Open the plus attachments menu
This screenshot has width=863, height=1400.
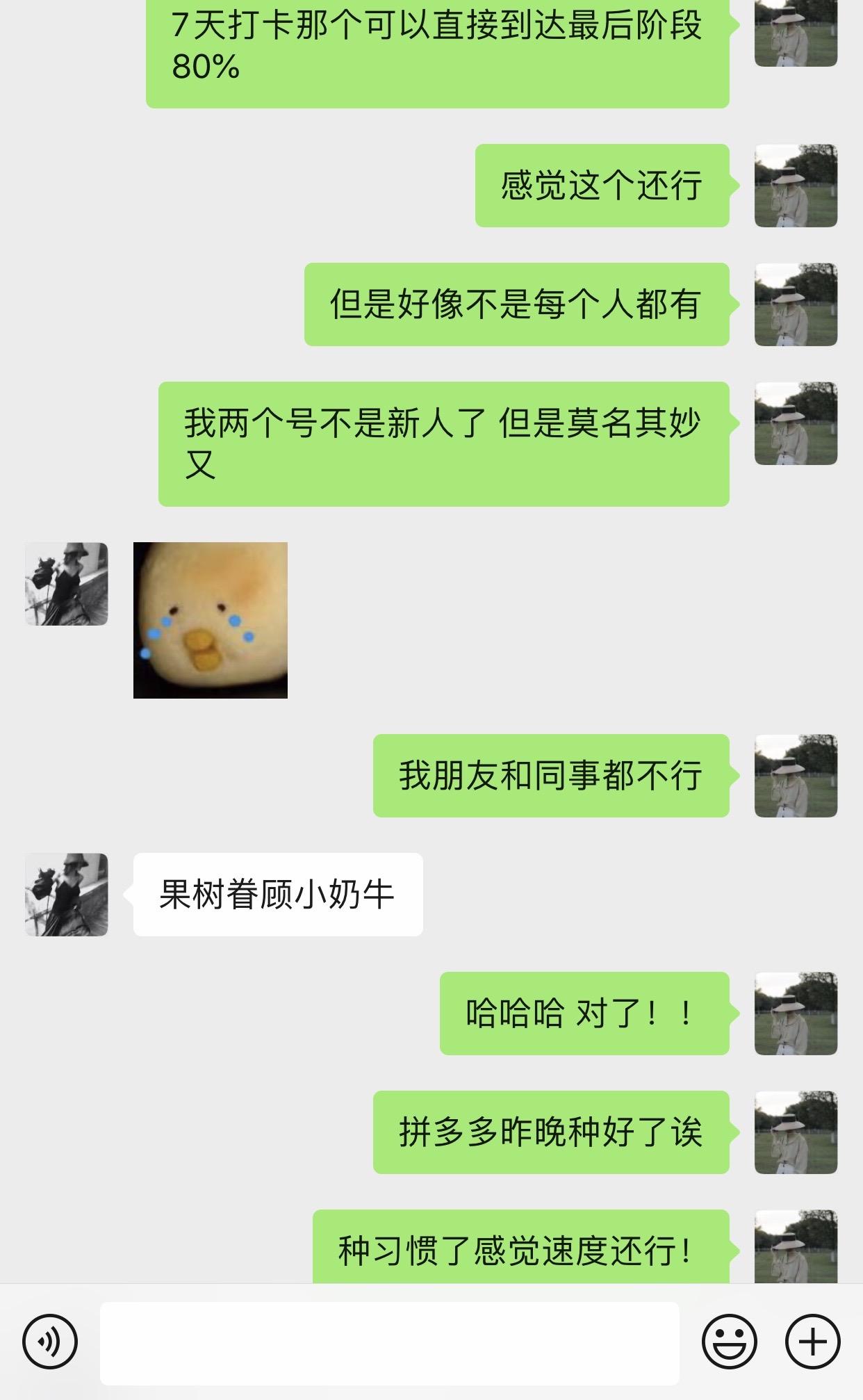click(x=812, y=1342)
